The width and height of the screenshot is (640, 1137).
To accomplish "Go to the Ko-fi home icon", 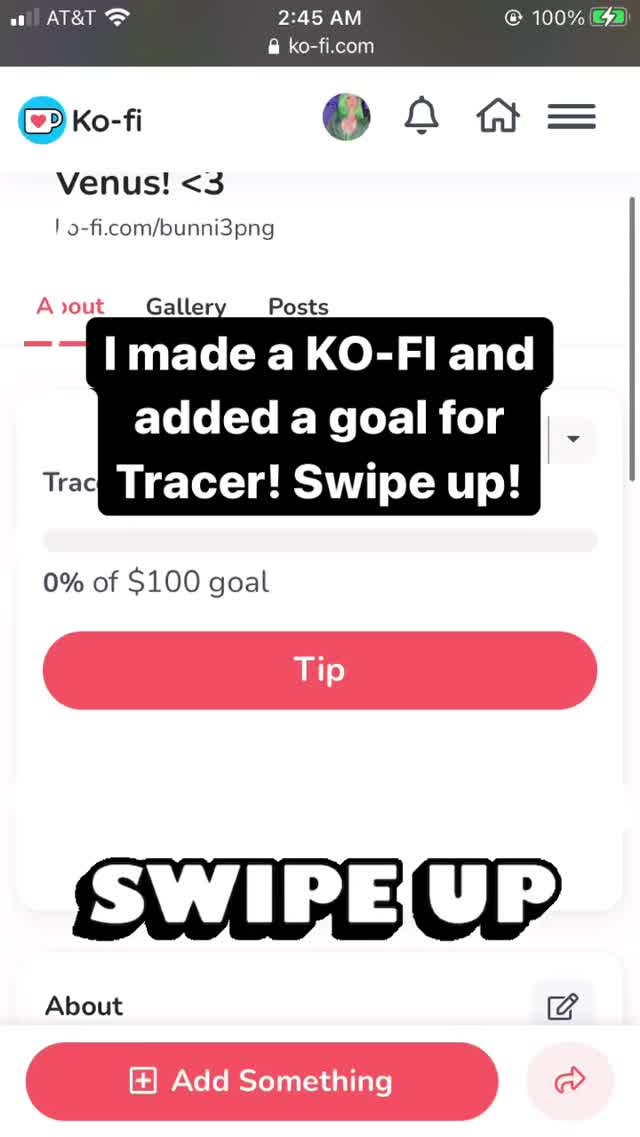I will pos(498,116).
